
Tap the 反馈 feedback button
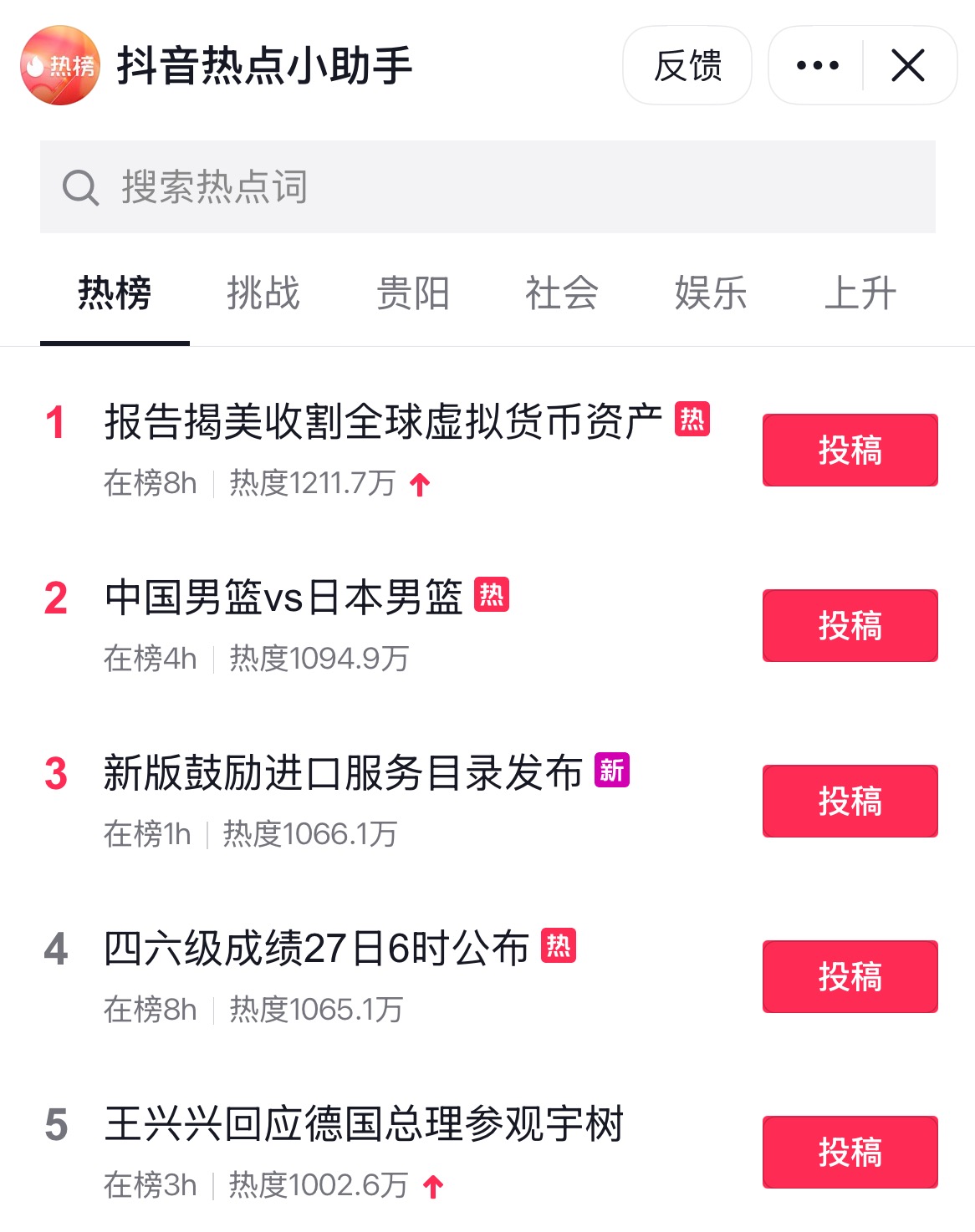[x=687, y=66]
